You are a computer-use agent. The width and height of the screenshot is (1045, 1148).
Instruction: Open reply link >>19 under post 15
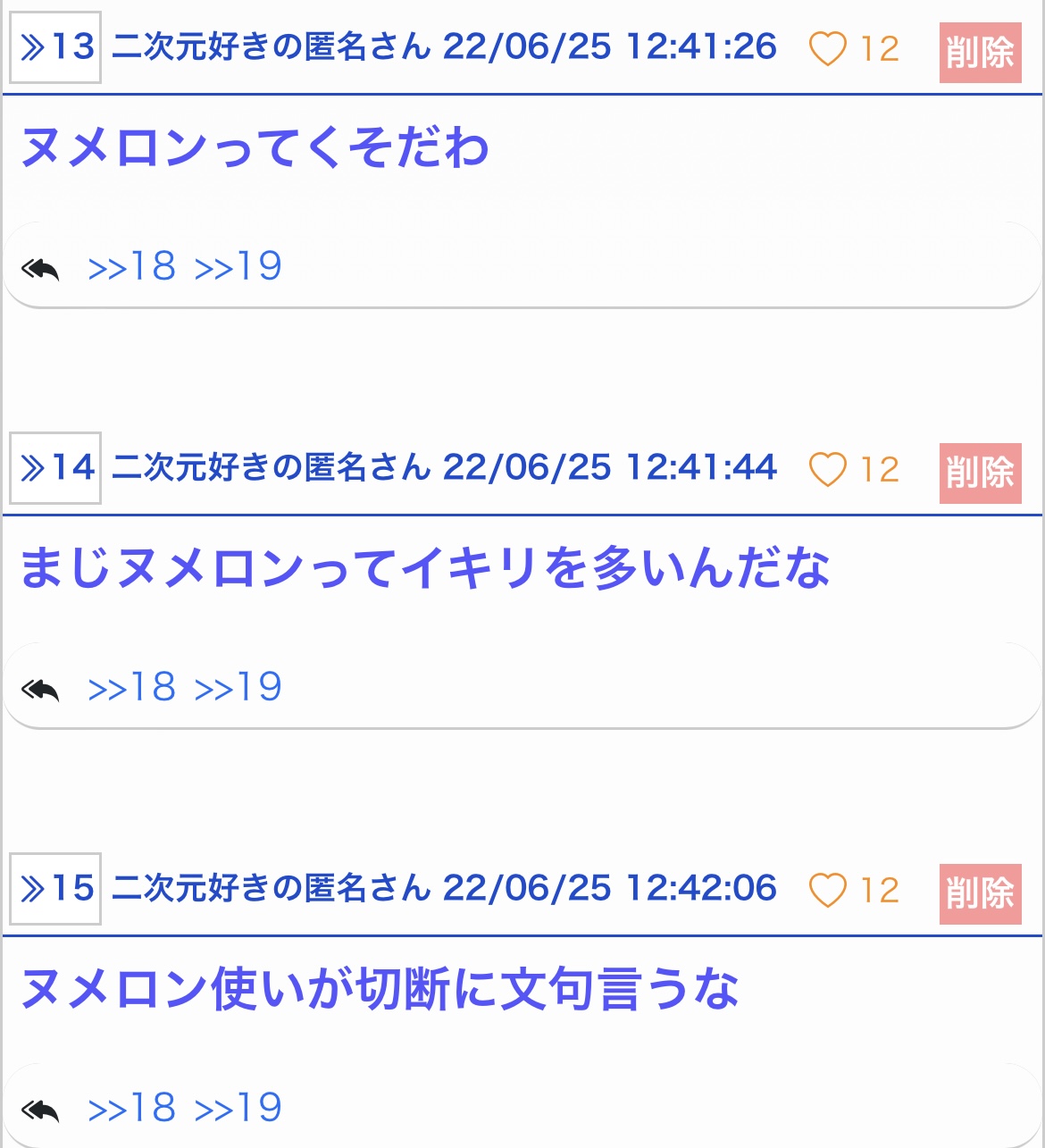pyautogui.click(x=238, y=1108)
